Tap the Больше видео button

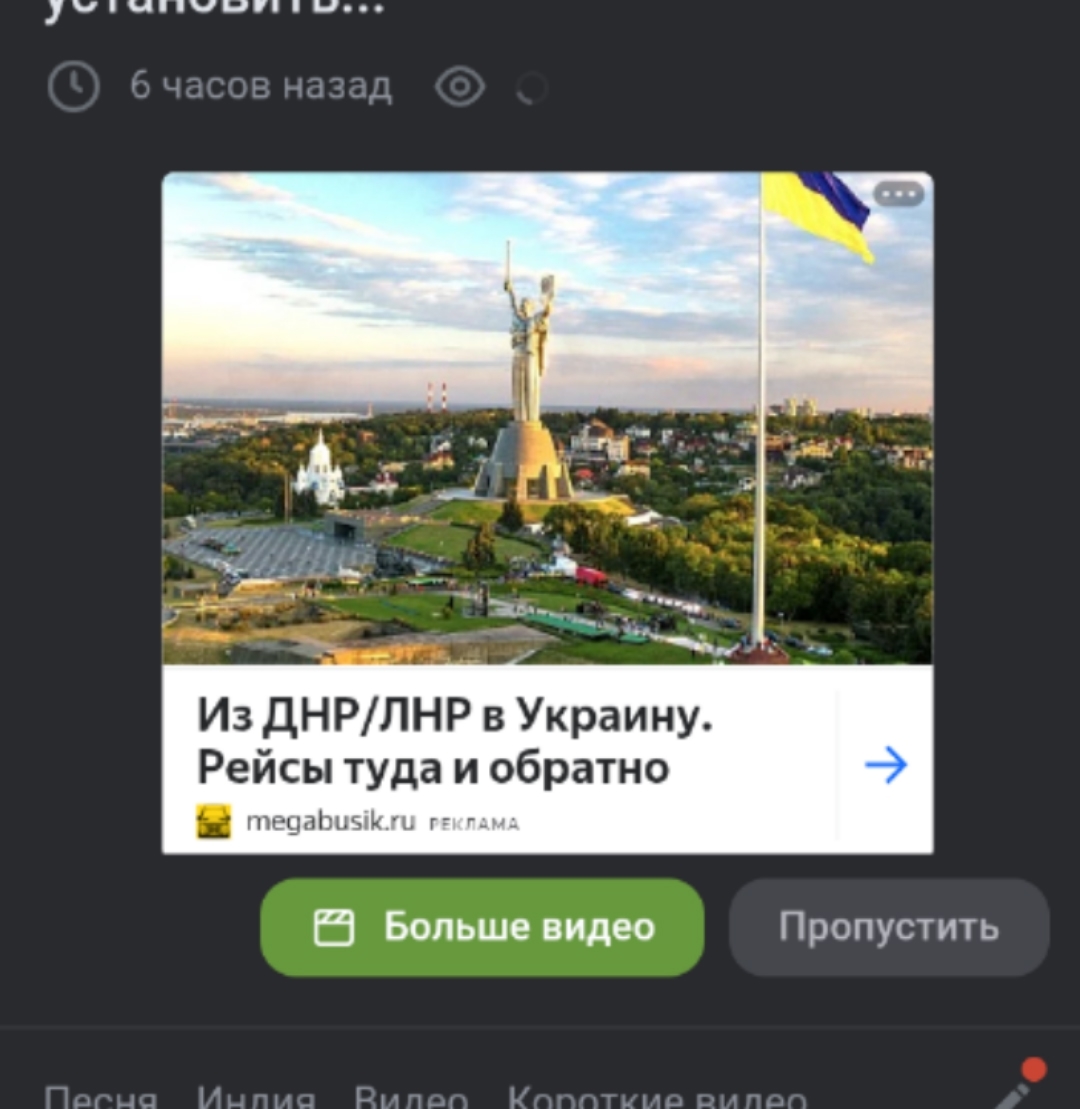(x=482, y=927)
